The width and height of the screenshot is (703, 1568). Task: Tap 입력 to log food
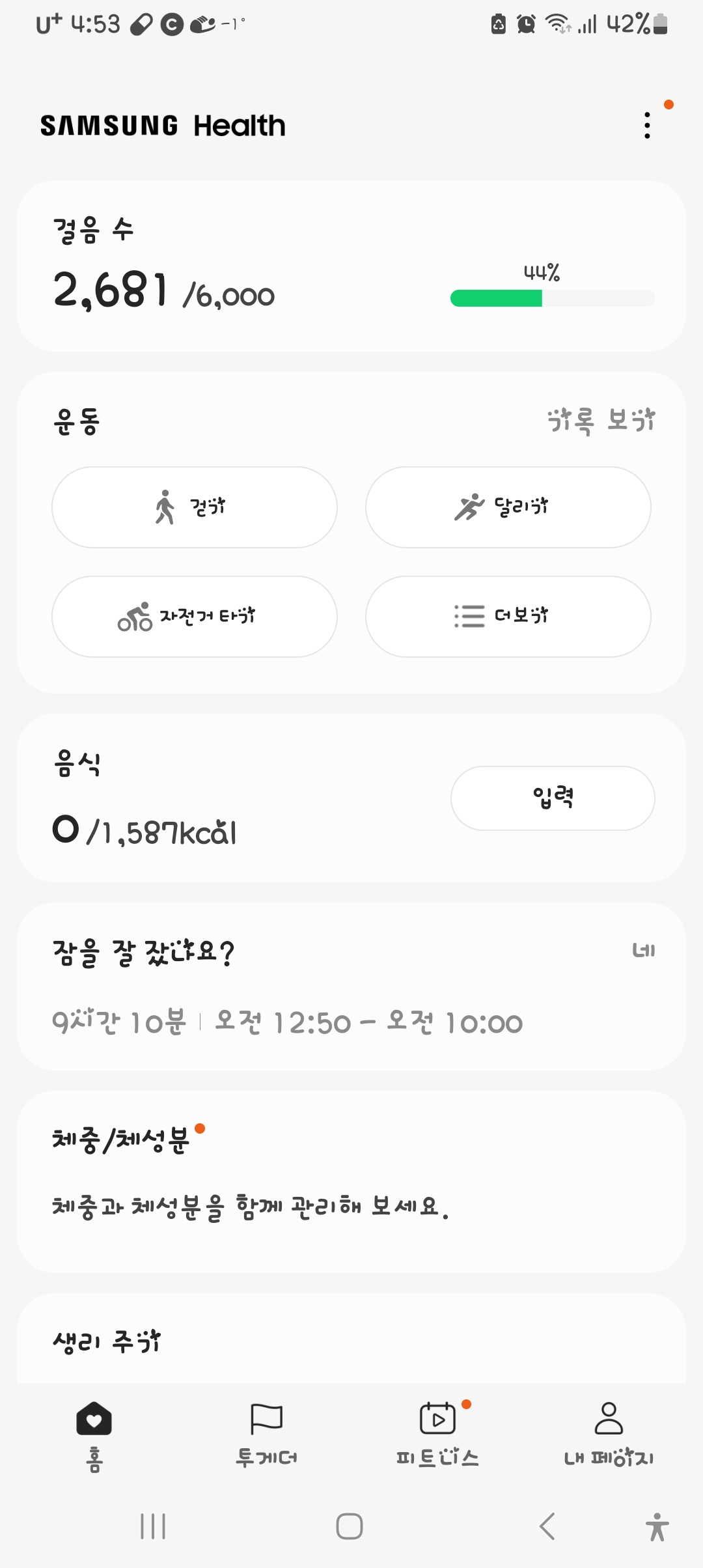553,798
